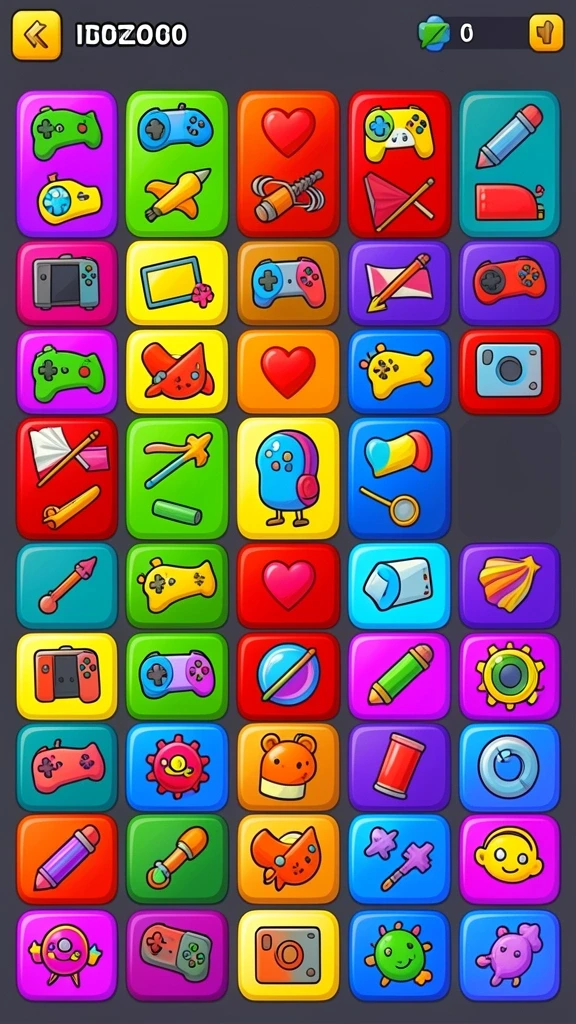The image size is (576, 1024).
Task: Select the blue planet tile on red
Action: pyautogui.click(x=288, y=676)
